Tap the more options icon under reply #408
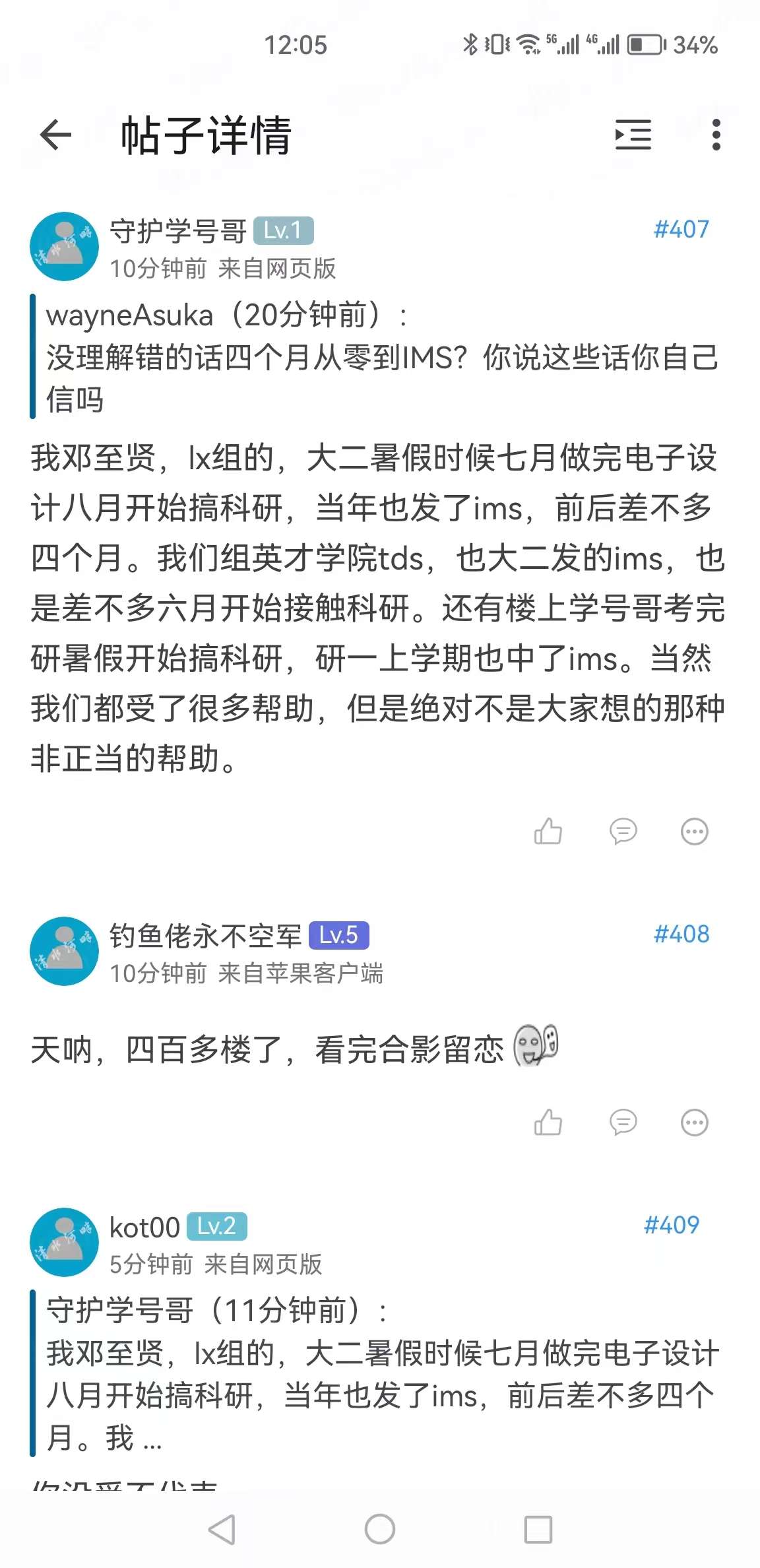The image size is (760, 1568). click(x=693, y=1123)
